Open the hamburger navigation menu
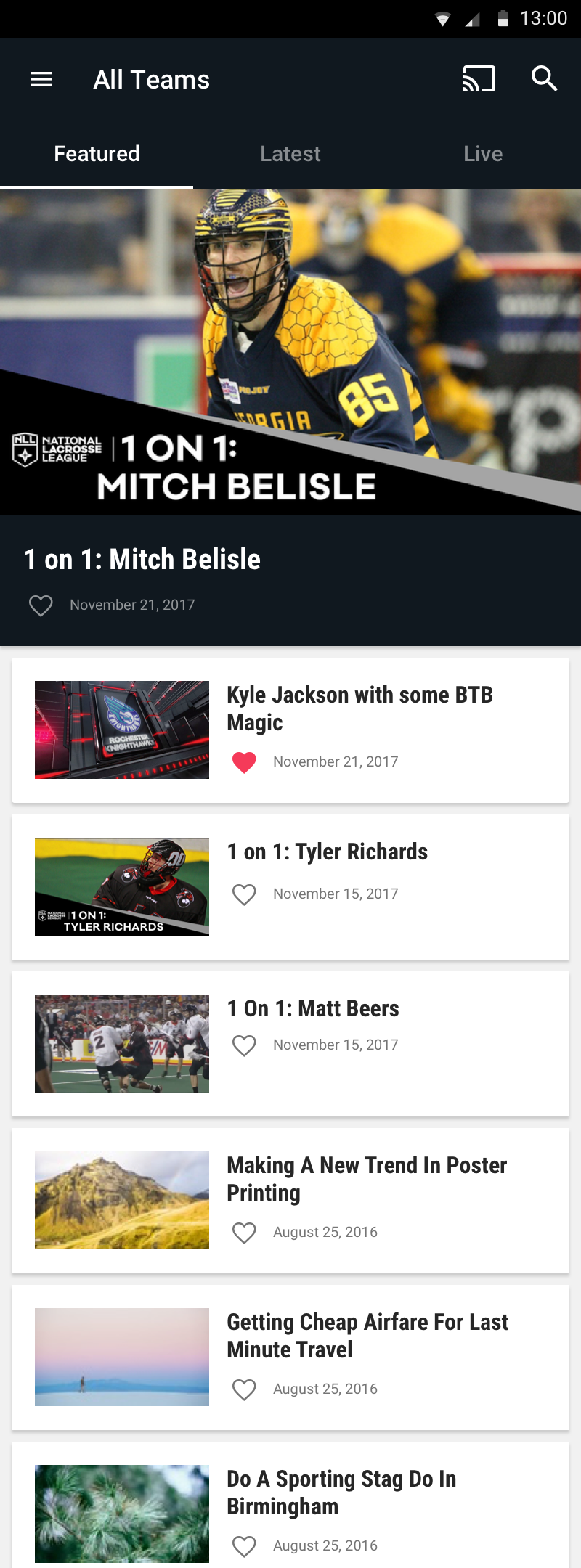This screenshot has width=581, height=1568. pos(41,79)
